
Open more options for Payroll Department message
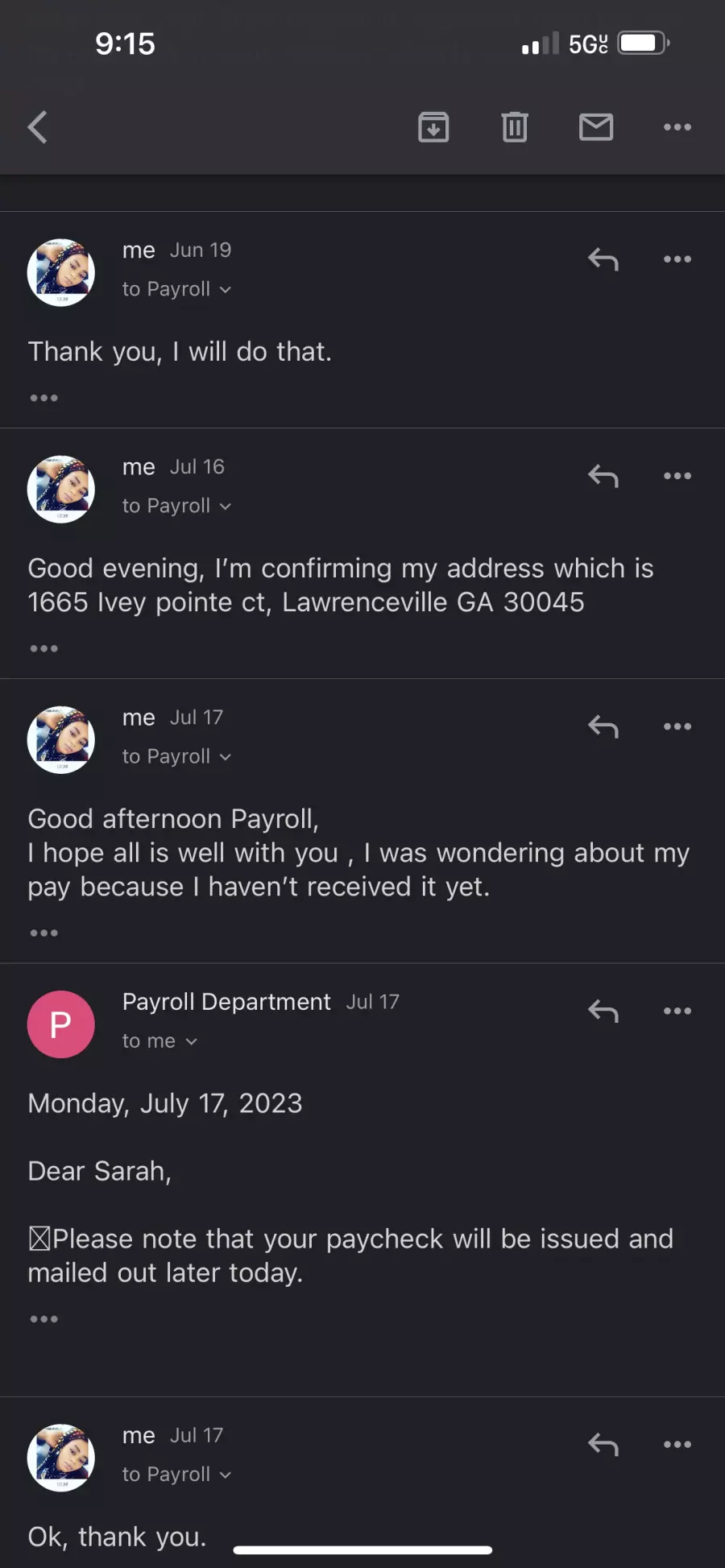pyautogui.click(x=677, y=1011)
